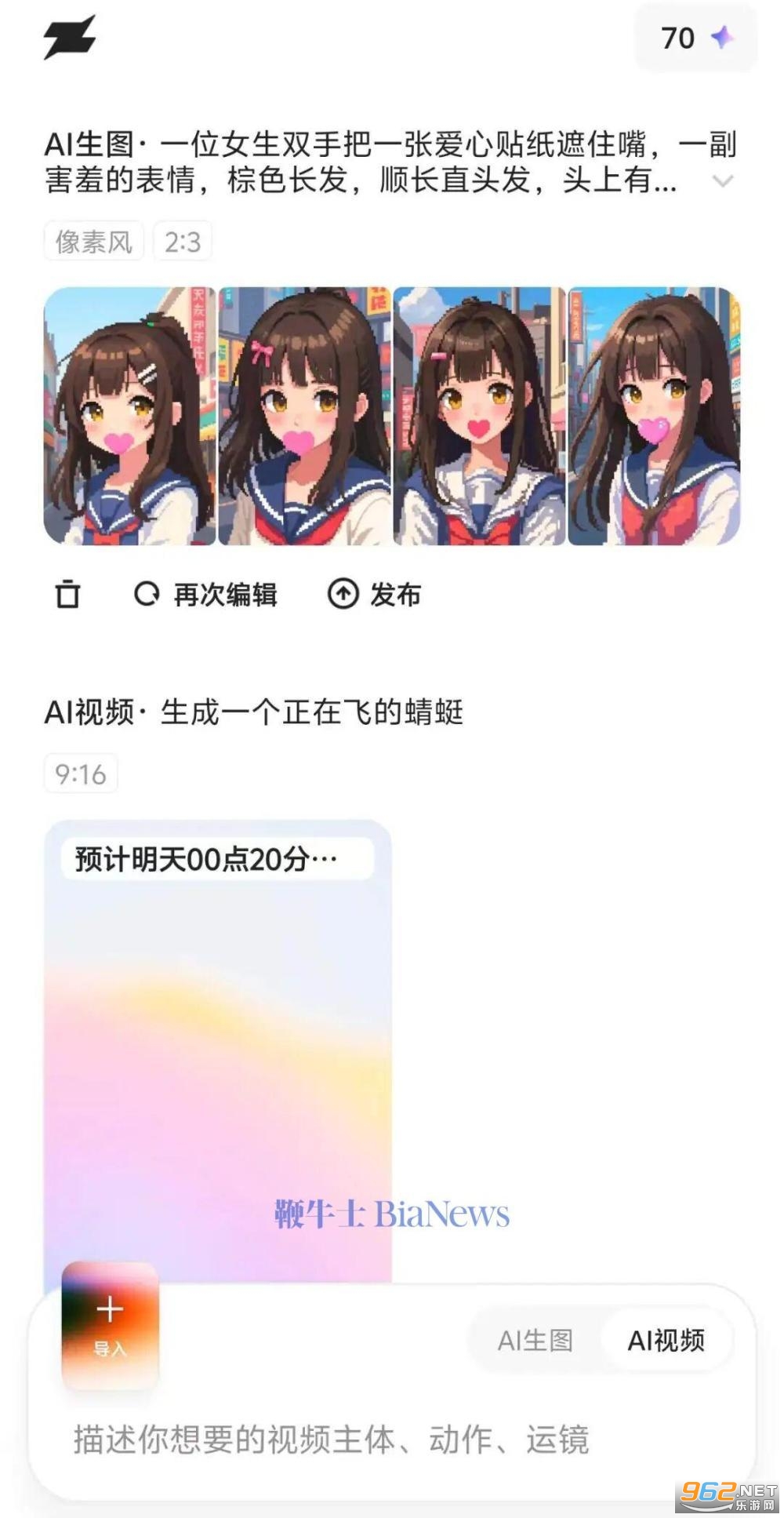Open the third generated pixel girl image
Screen dimensions: 784x1518
pos(478,416)
